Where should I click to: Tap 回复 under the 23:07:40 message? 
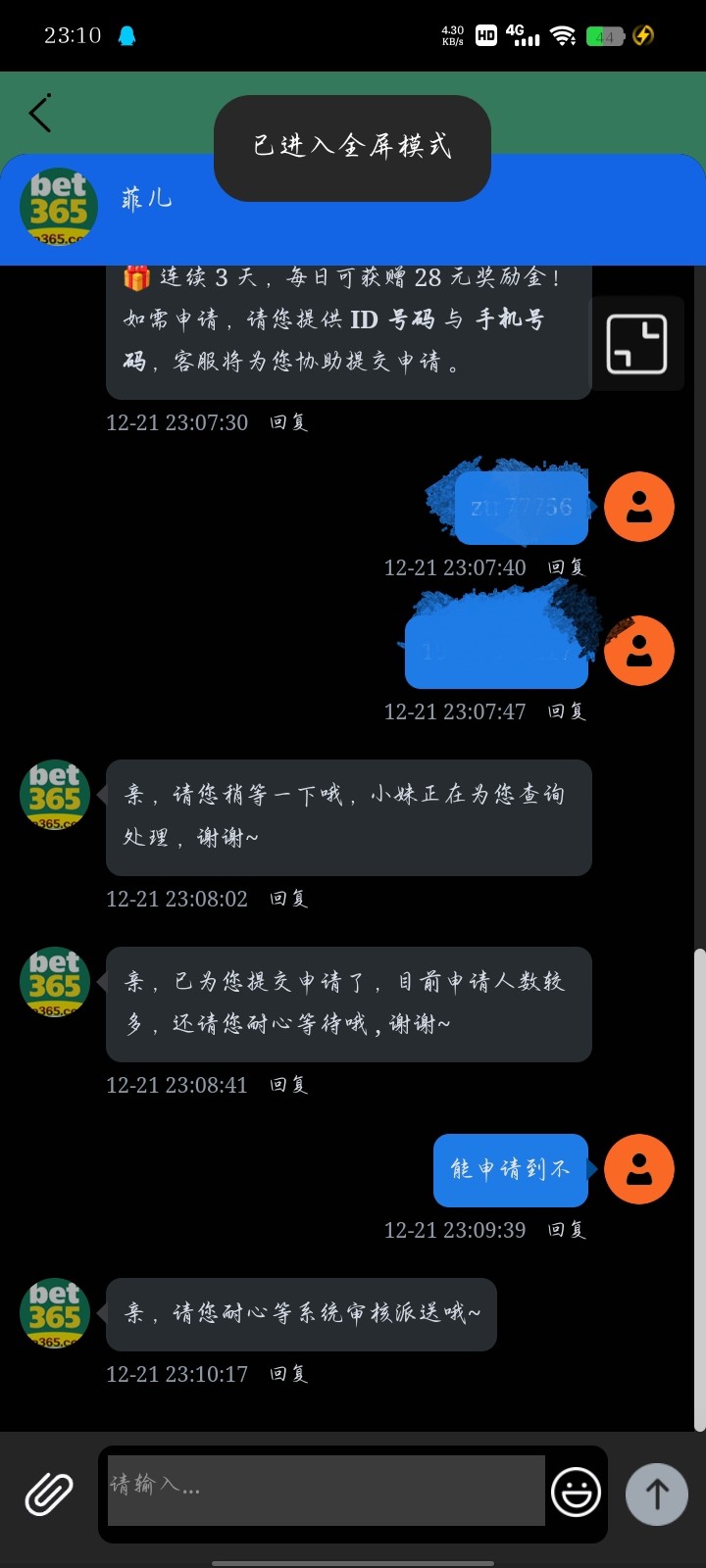click(567, 567)
